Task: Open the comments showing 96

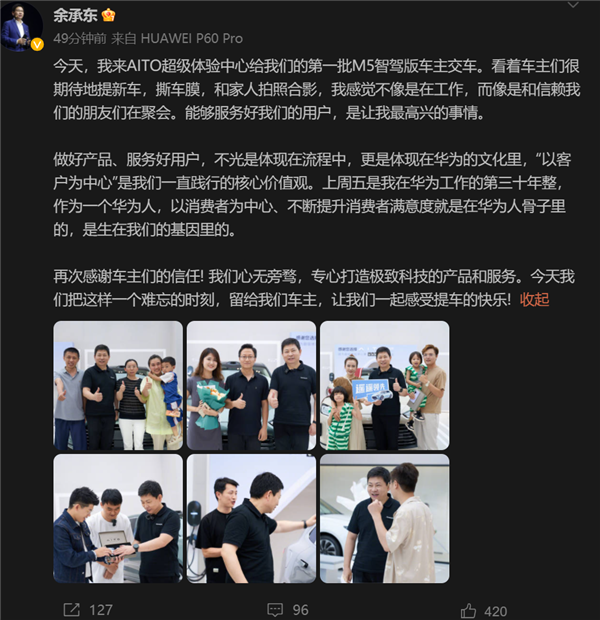Action: click(x=288, y=609)
